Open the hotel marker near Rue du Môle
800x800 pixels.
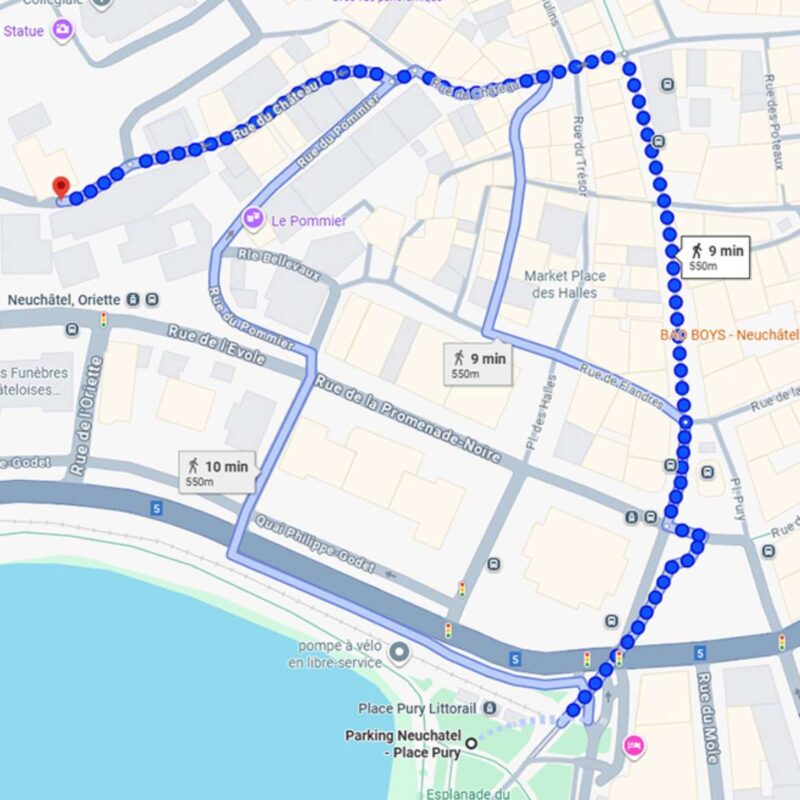pos(633,745)
